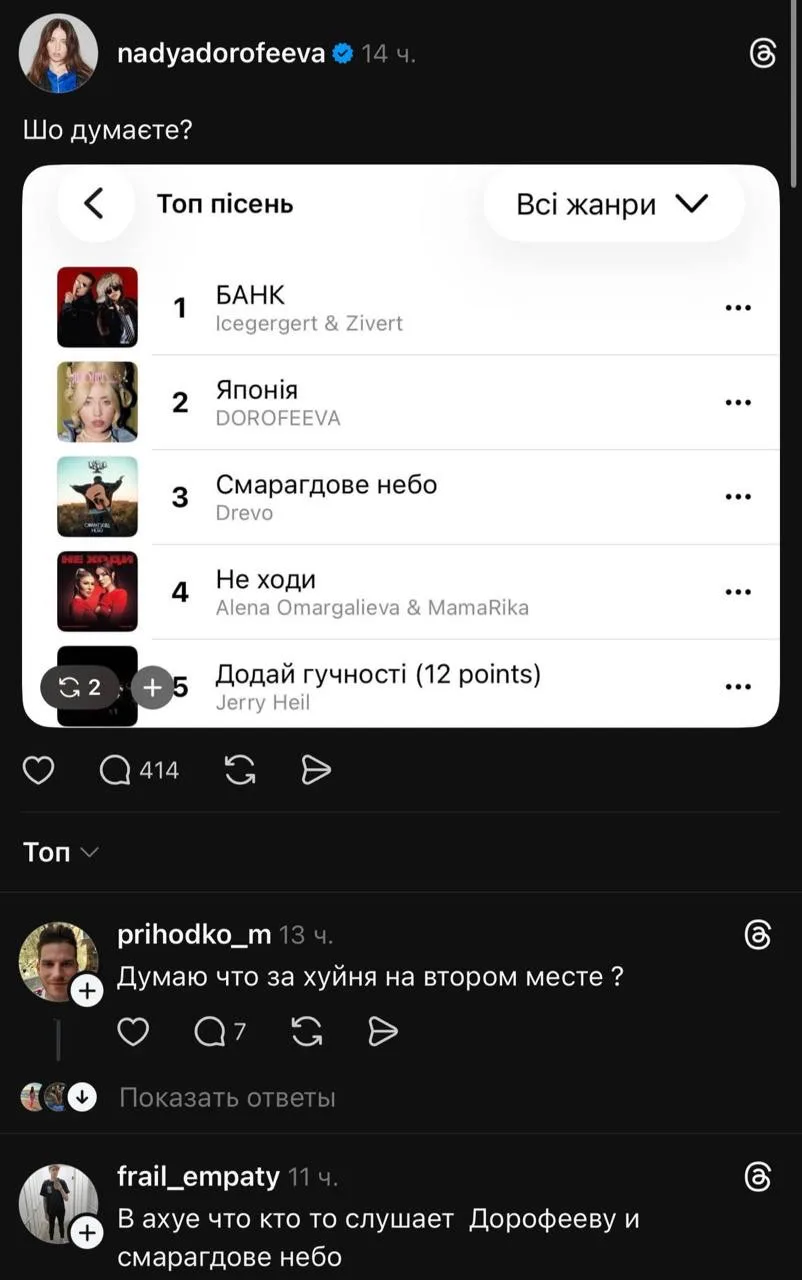The width and height of the screenshot is (802, 1280).
Task: Like nadyadorofeeva's post with the heart icon
Action: tap(39, 770)
